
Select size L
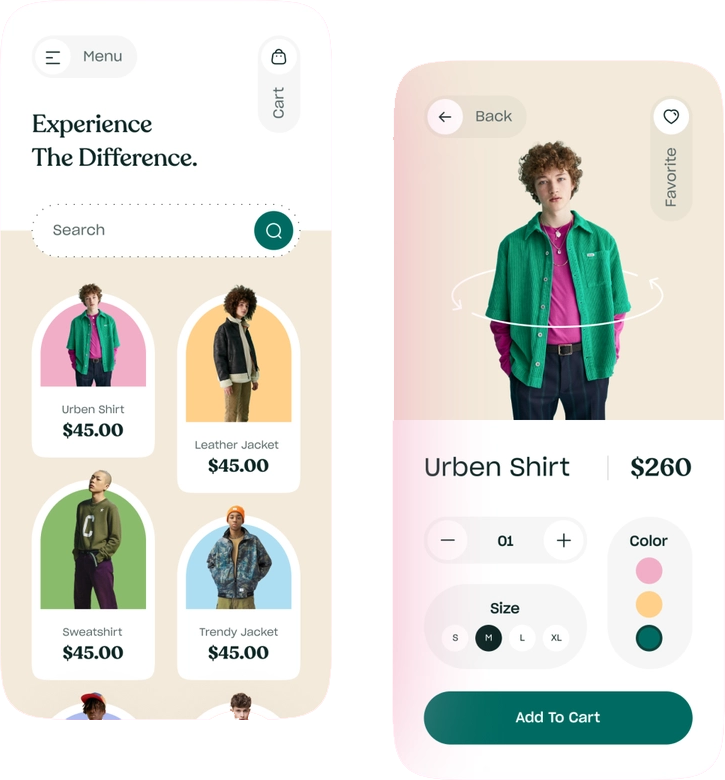tap(522, 638)
